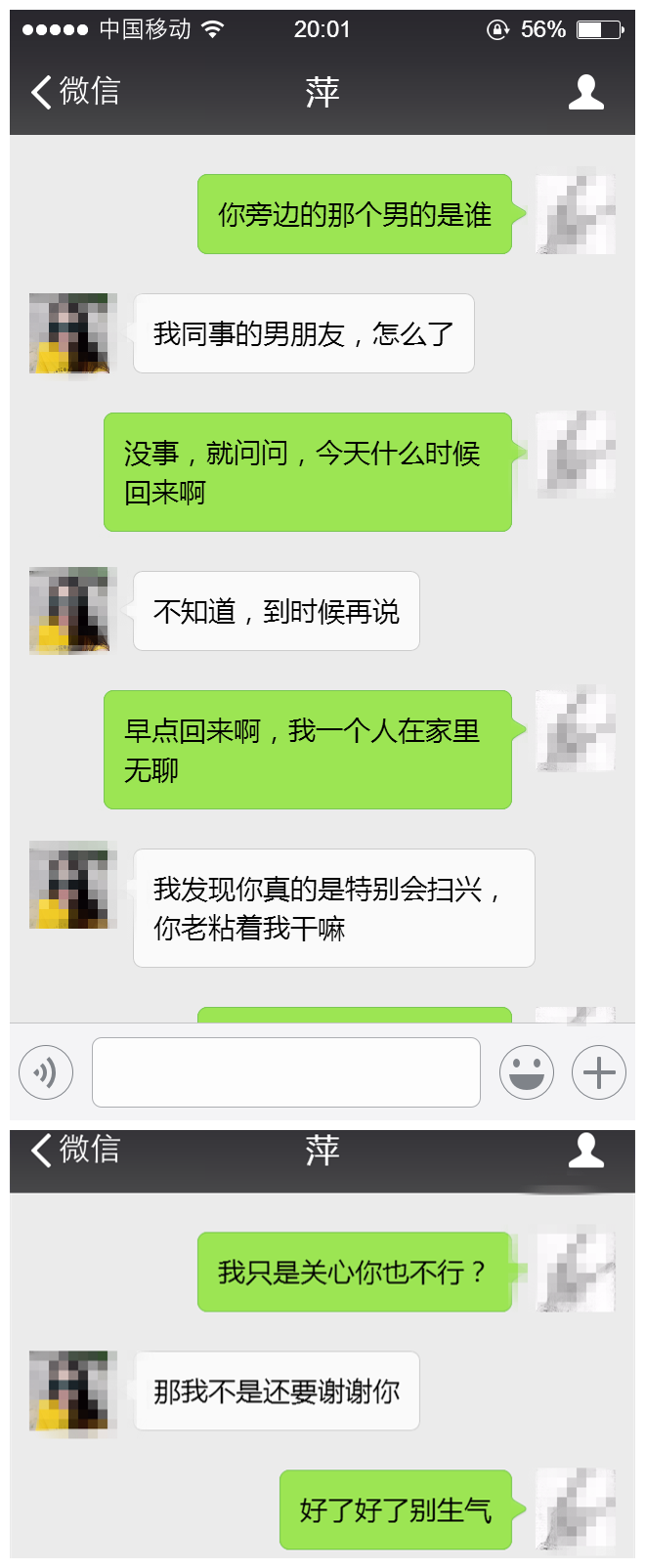
Task: Tap avatar beside "你旁边的那个男的是谁"
Action: 576,214
